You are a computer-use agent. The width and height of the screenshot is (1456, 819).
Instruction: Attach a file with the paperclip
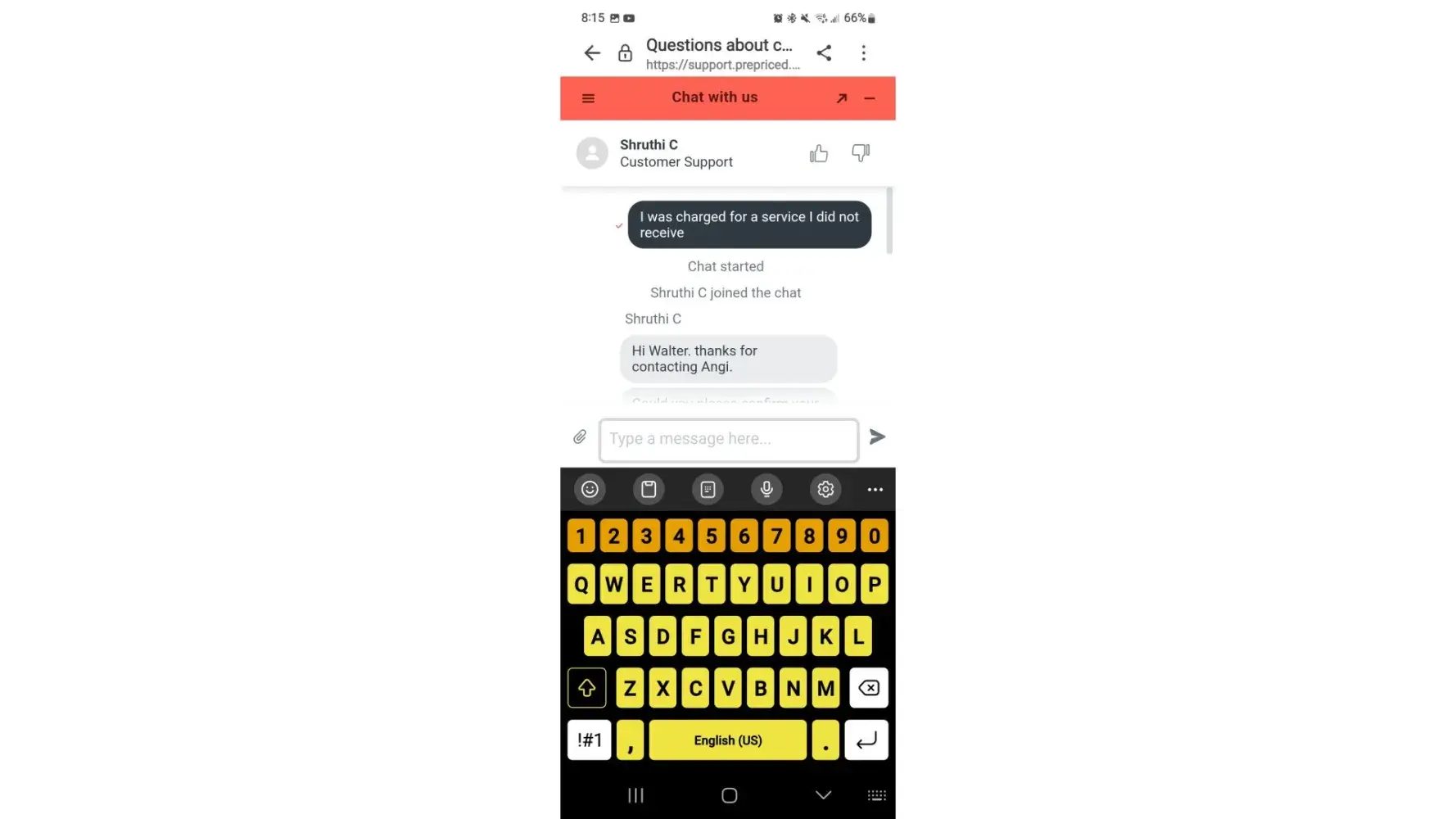[580, 437]
